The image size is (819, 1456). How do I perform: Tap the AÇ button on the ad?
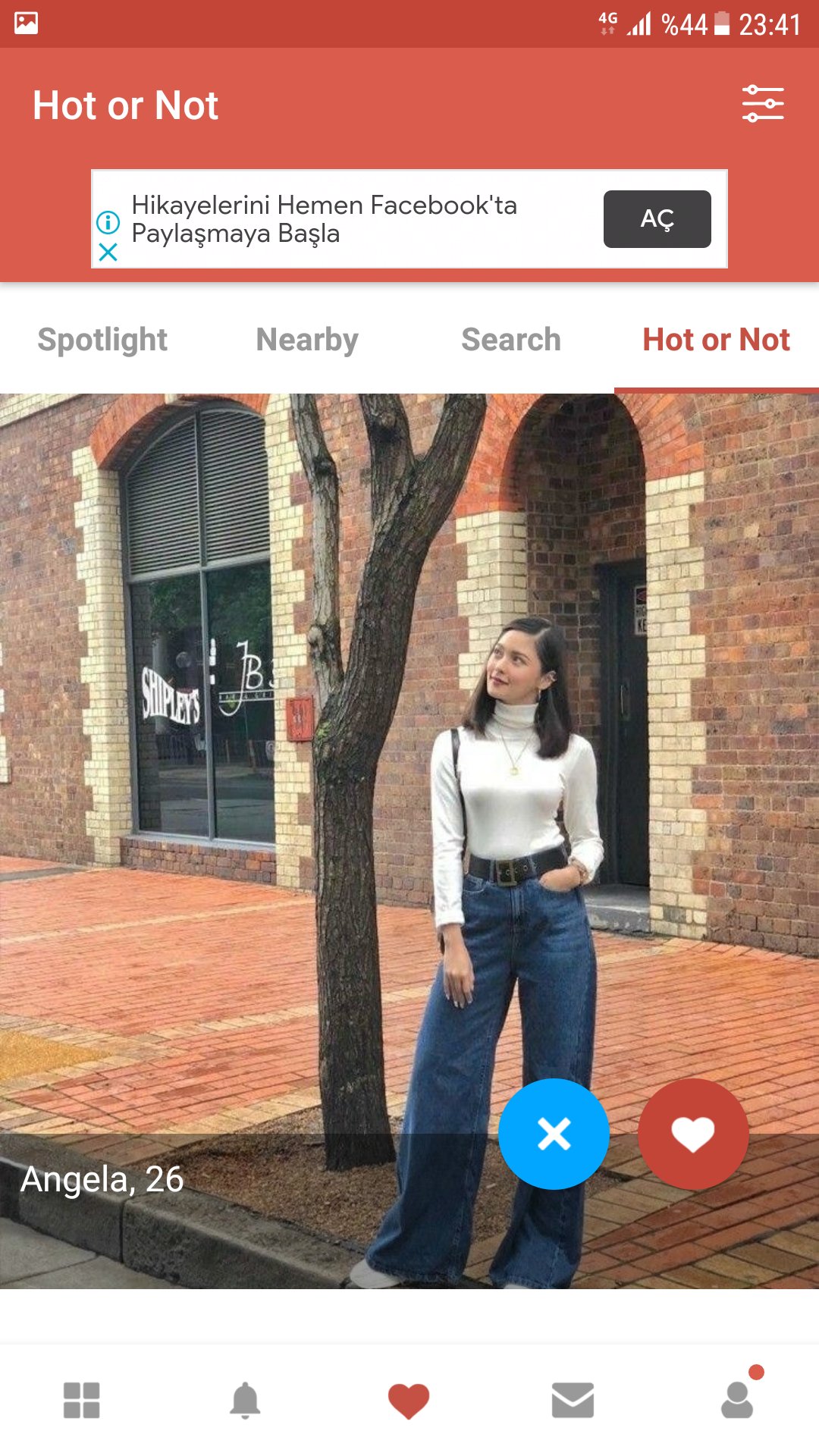click(657, 219)
